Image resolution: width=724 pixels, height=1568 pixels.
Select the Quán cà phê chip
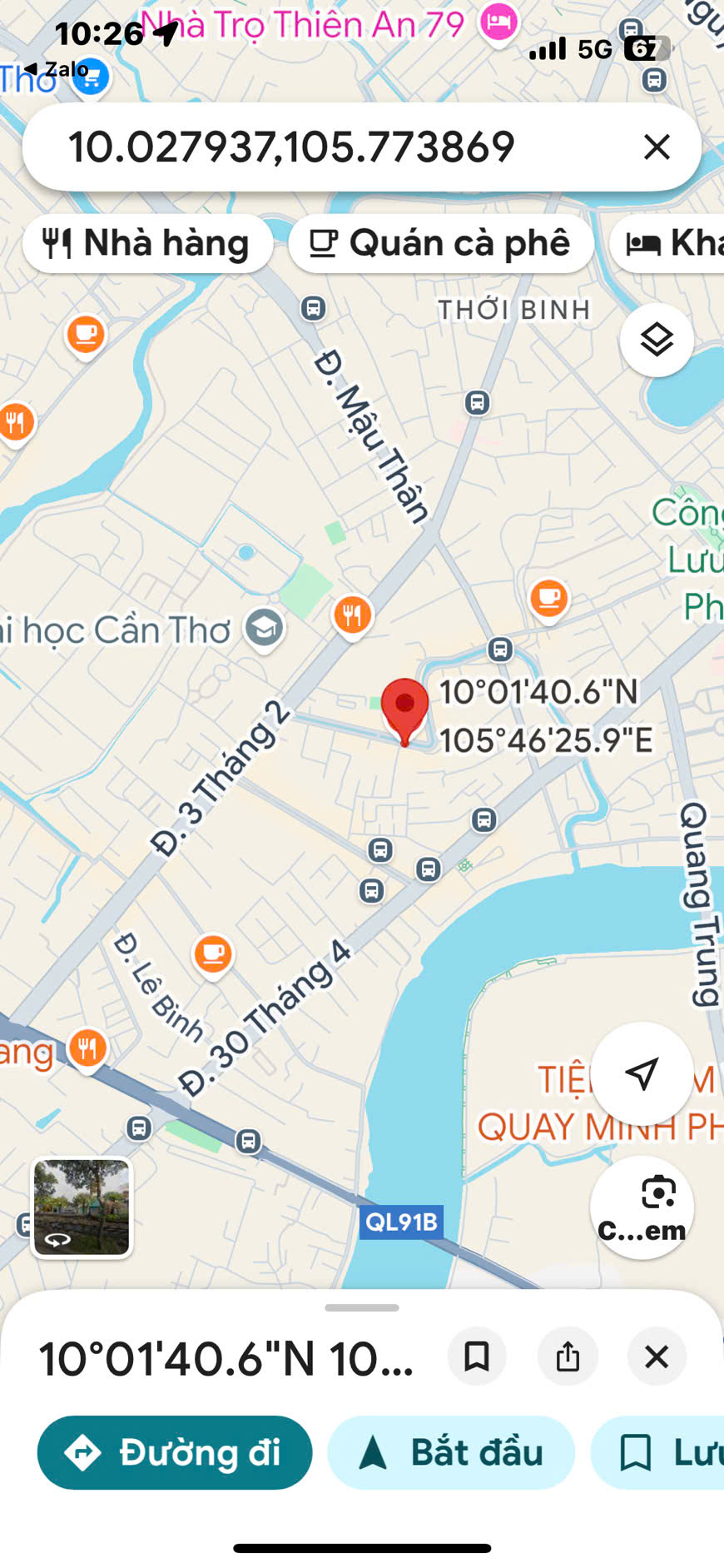click(x=440, y=243)
